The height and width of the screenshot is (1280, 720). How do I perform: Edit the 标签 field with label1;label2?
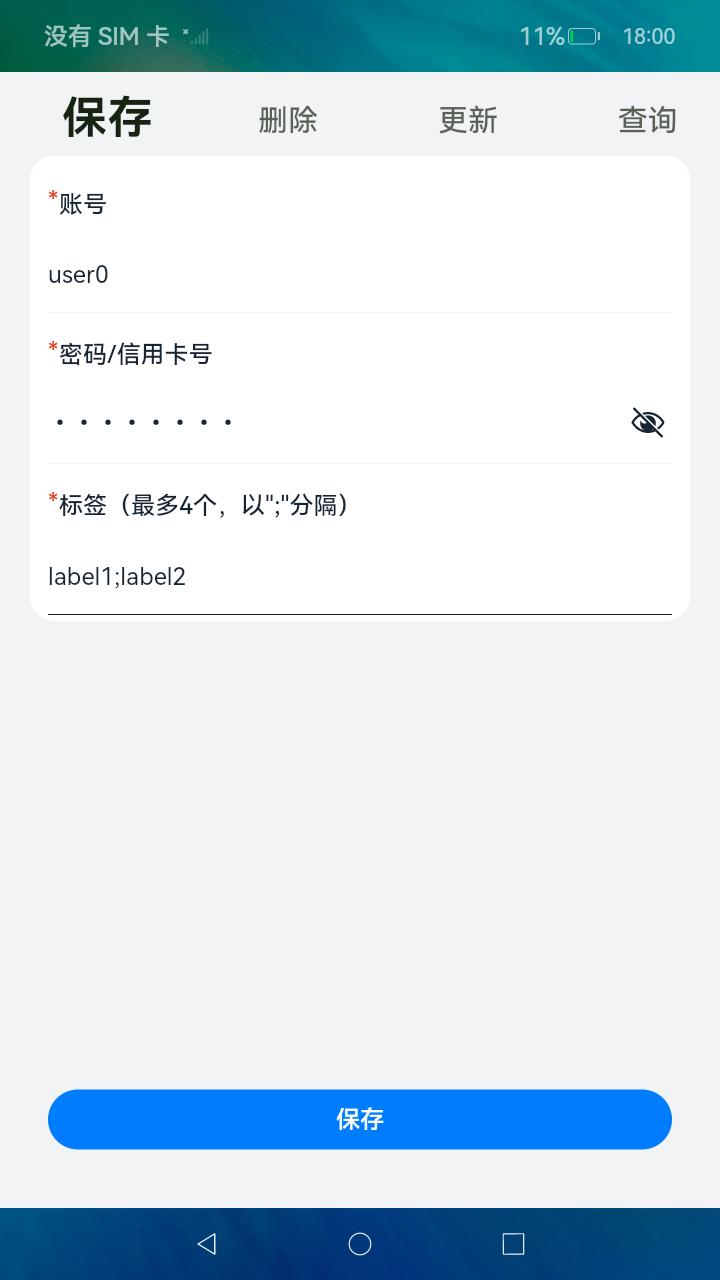point(340,577)
